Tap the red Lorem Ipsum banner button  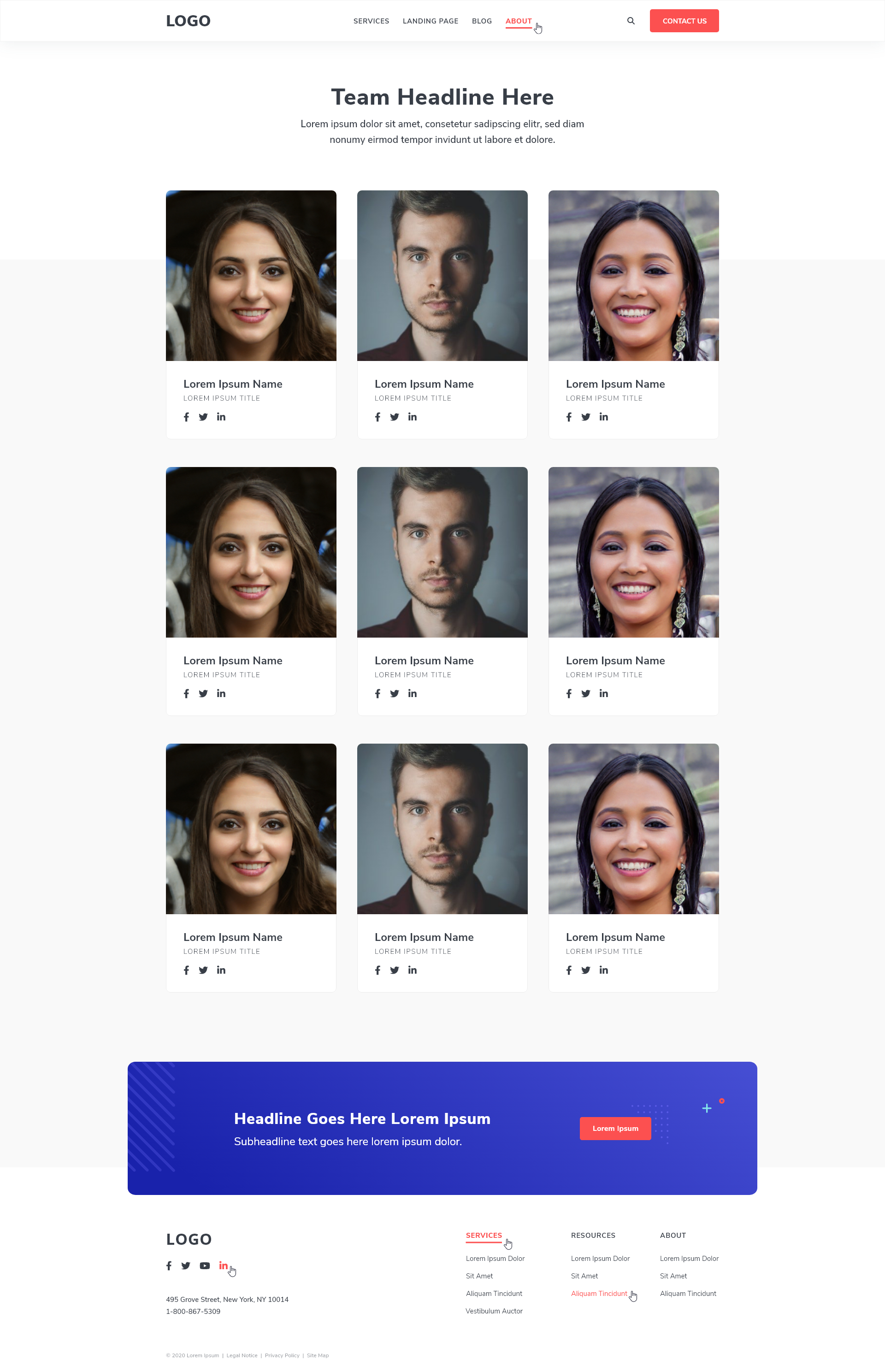[615, 1128]
